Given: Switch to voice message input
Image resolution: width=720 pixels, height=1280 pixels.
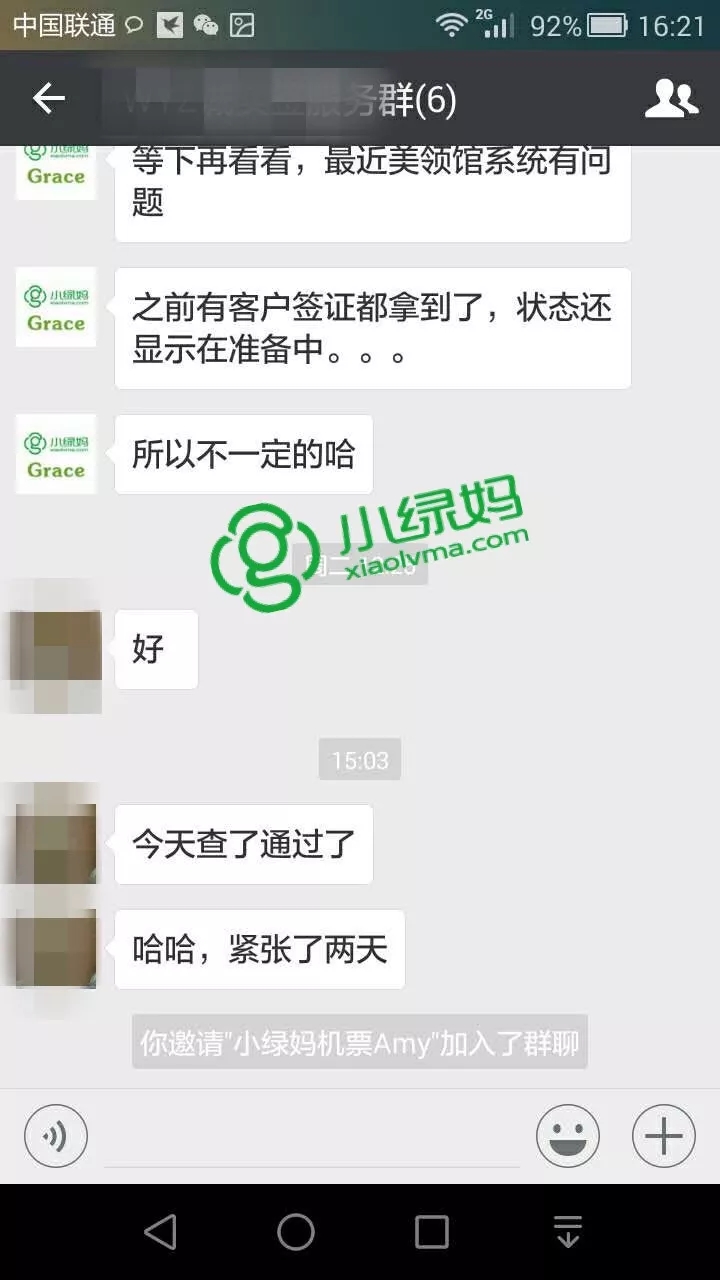Looking at the screenshot, I should point(56,1136).
